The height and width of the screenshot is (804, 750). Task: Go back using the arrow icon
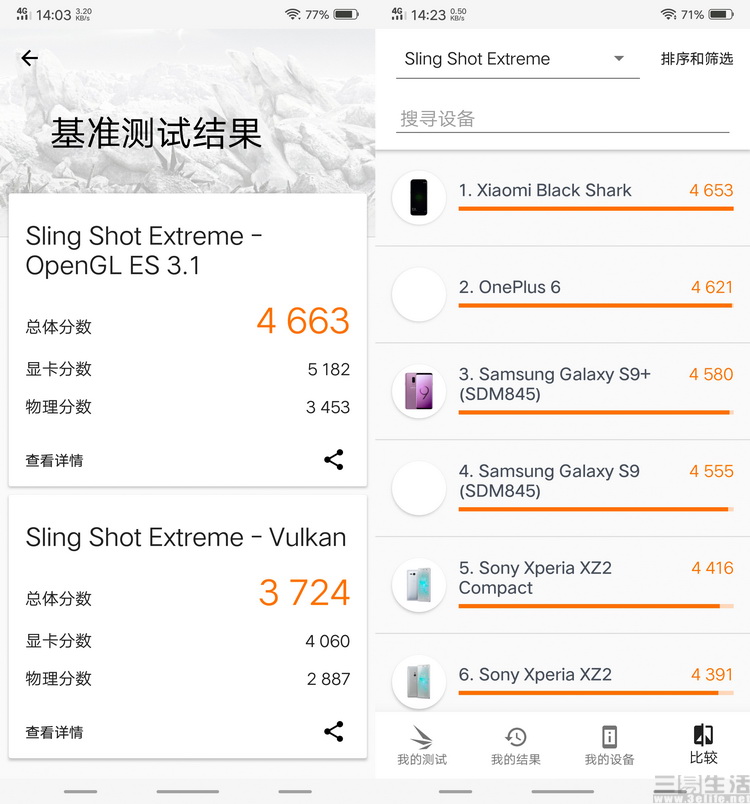click(30, 58)
